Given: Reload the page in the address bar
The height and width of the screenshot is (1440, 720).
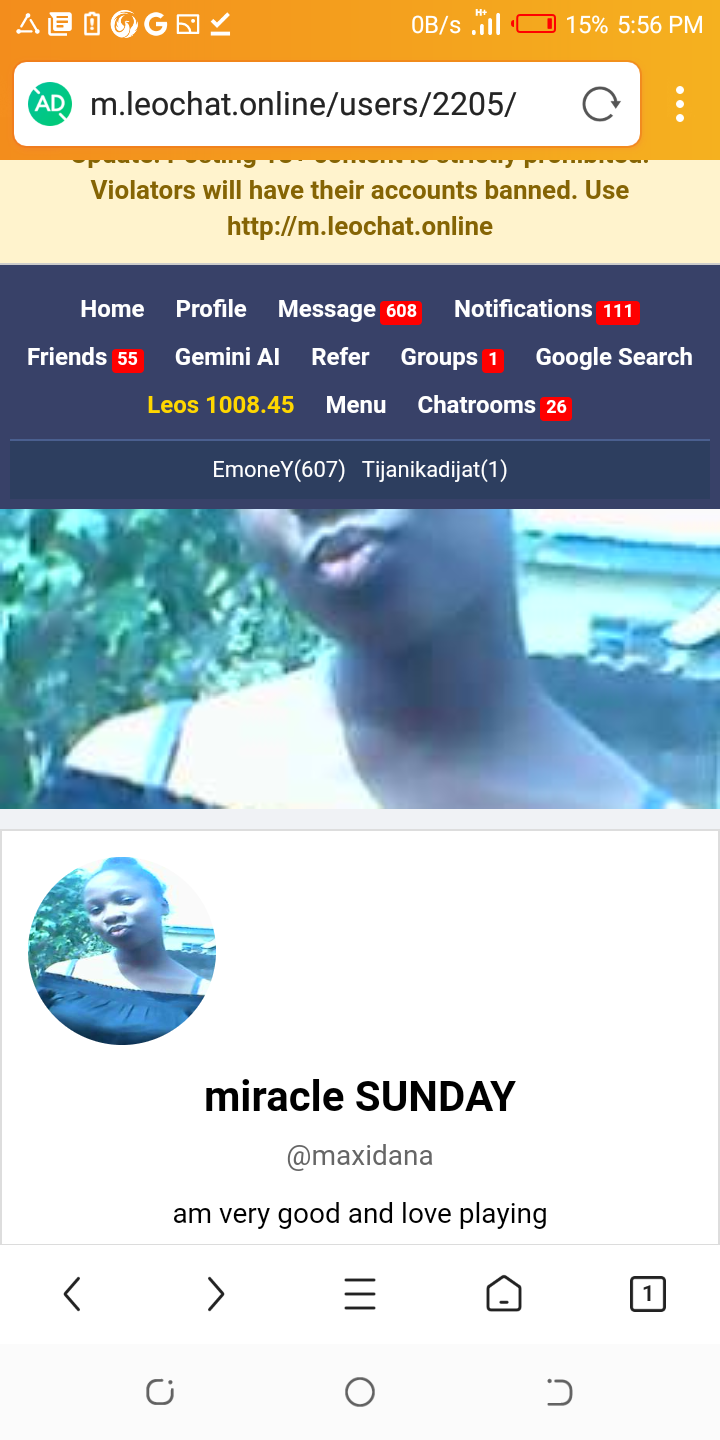Looking at the screenshot, I should click(600, 104).
